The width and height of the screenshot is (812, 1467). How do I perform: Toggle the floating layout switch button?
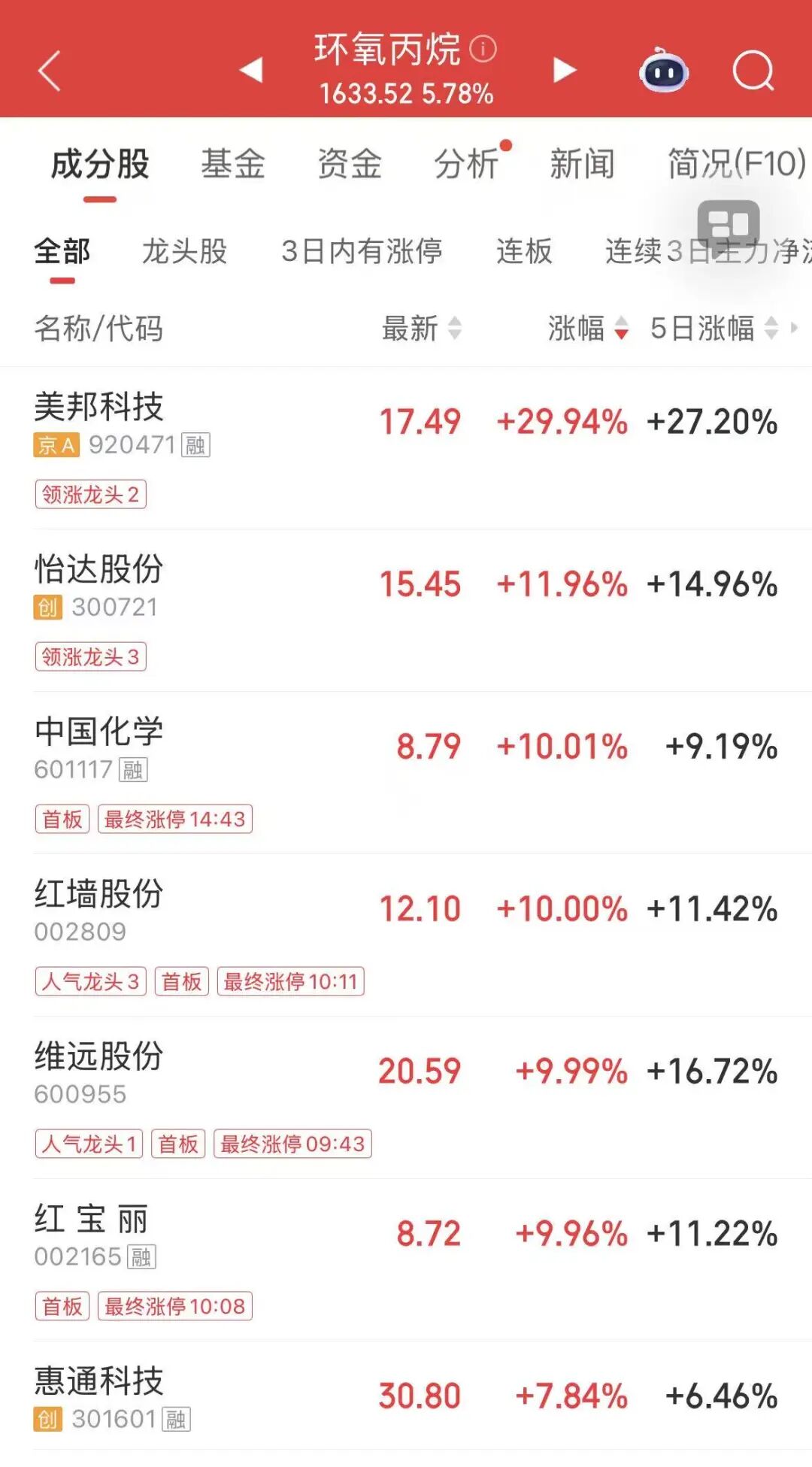[728, 225]
